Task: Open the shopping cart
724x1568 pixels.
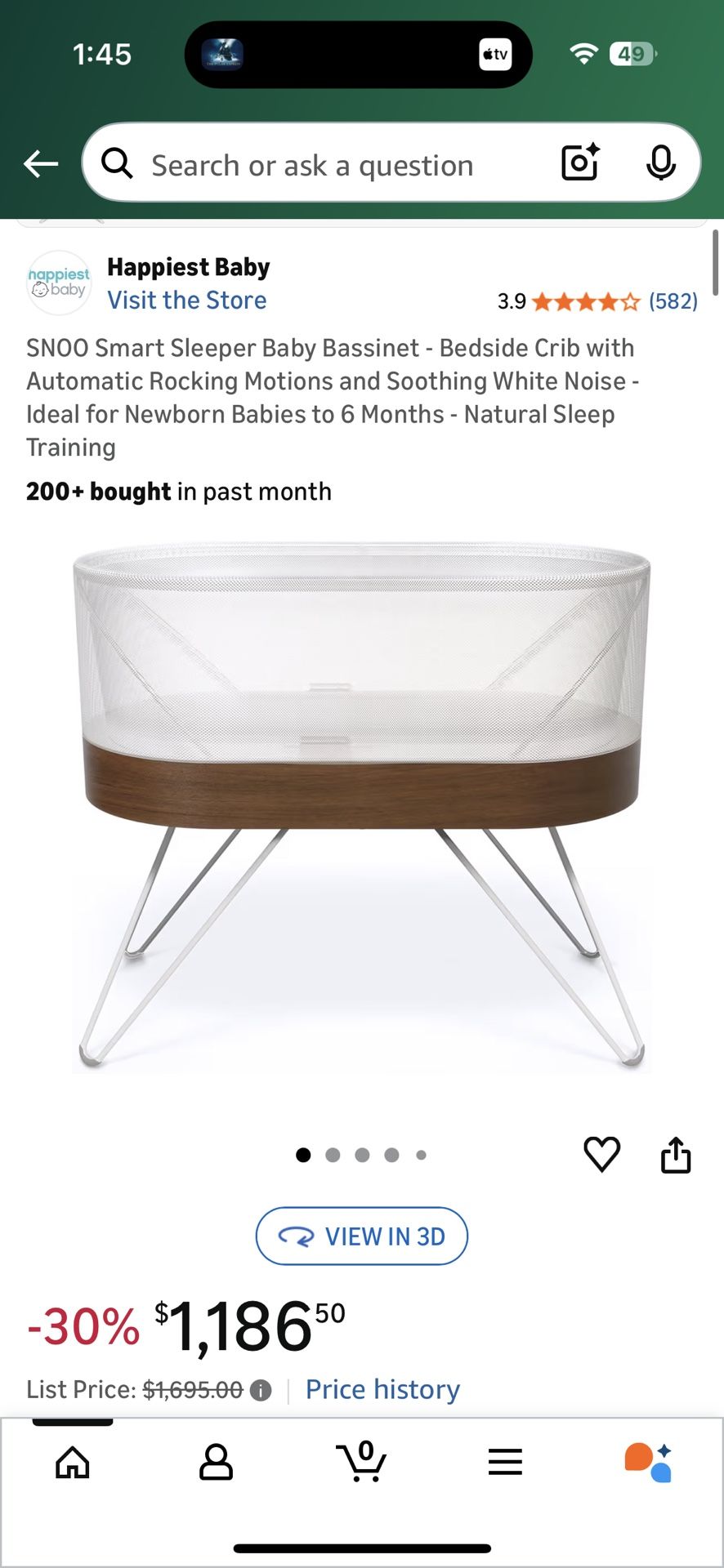Action: pyautogui.click(x=362, y=1462)
